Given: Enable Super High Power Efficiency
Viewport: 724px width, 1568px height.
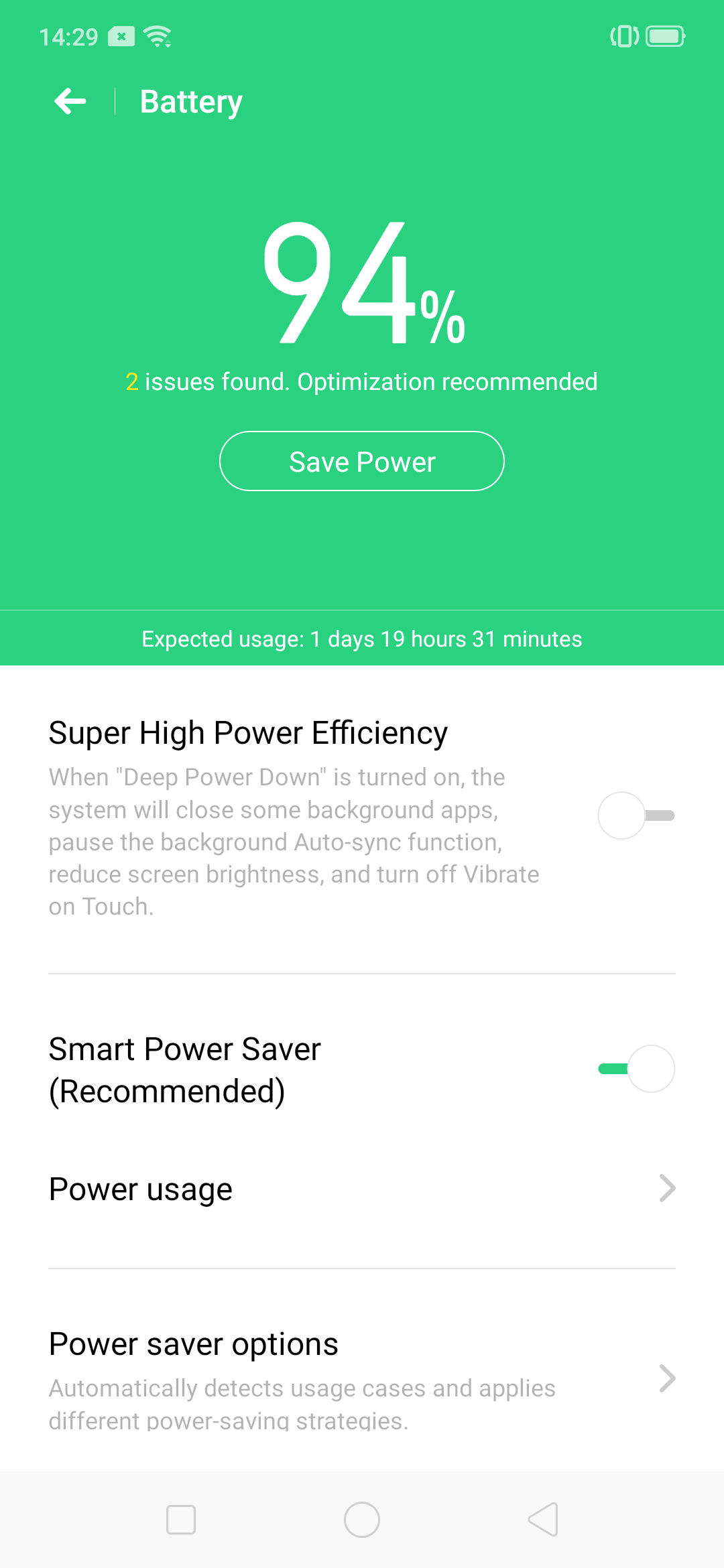Looking at the screenshot, I should (636, 815).
